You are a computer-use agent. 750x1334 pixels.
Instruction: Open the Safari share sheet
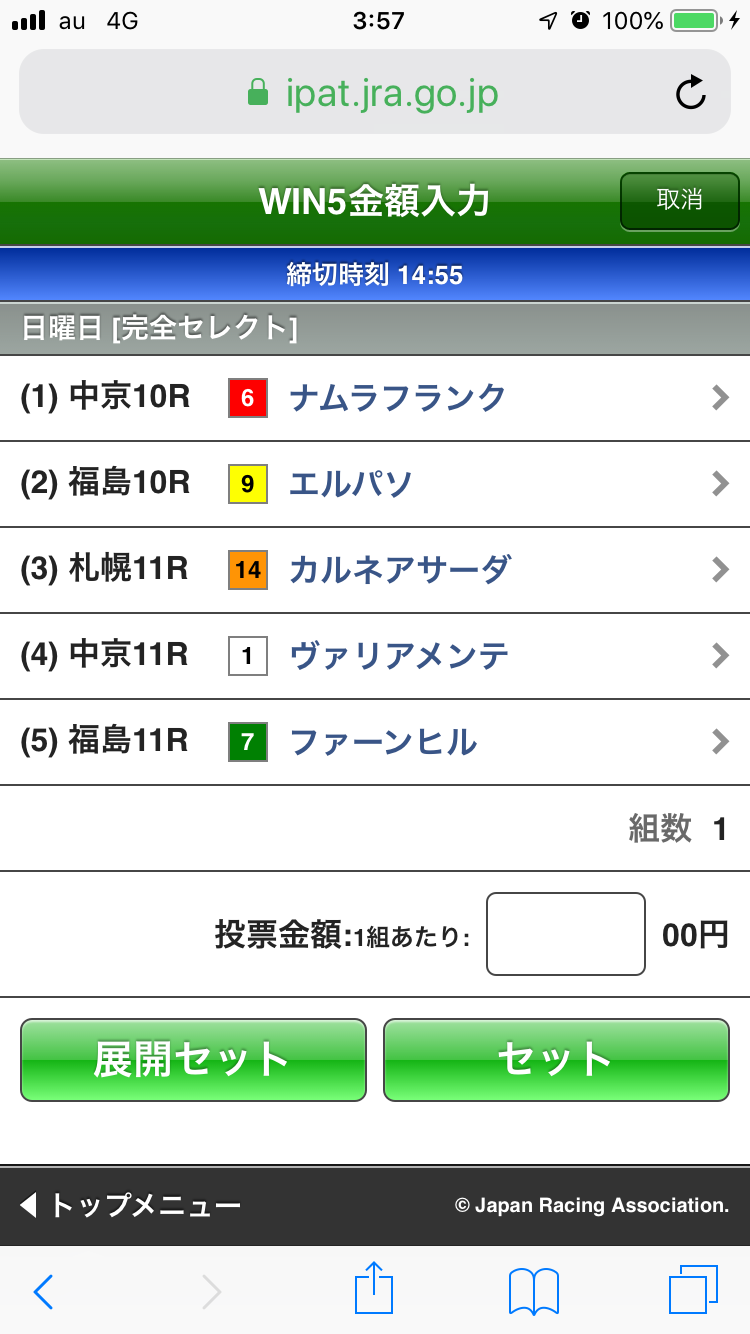pyautogui.click(x=374, y=1290)
